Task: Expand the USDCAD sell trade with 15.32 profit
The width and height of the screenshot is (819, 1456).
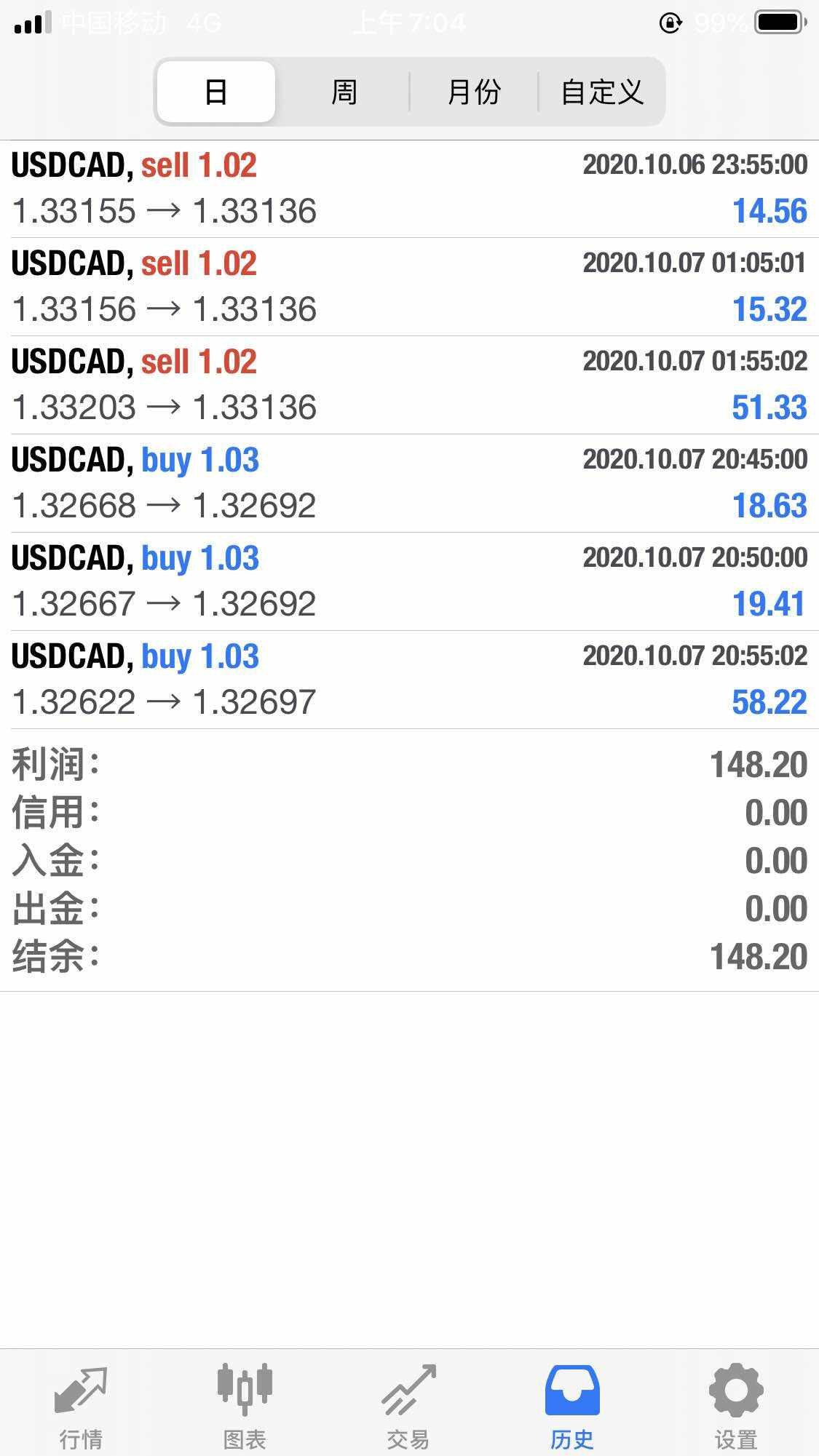Action: tap(409, 287)
